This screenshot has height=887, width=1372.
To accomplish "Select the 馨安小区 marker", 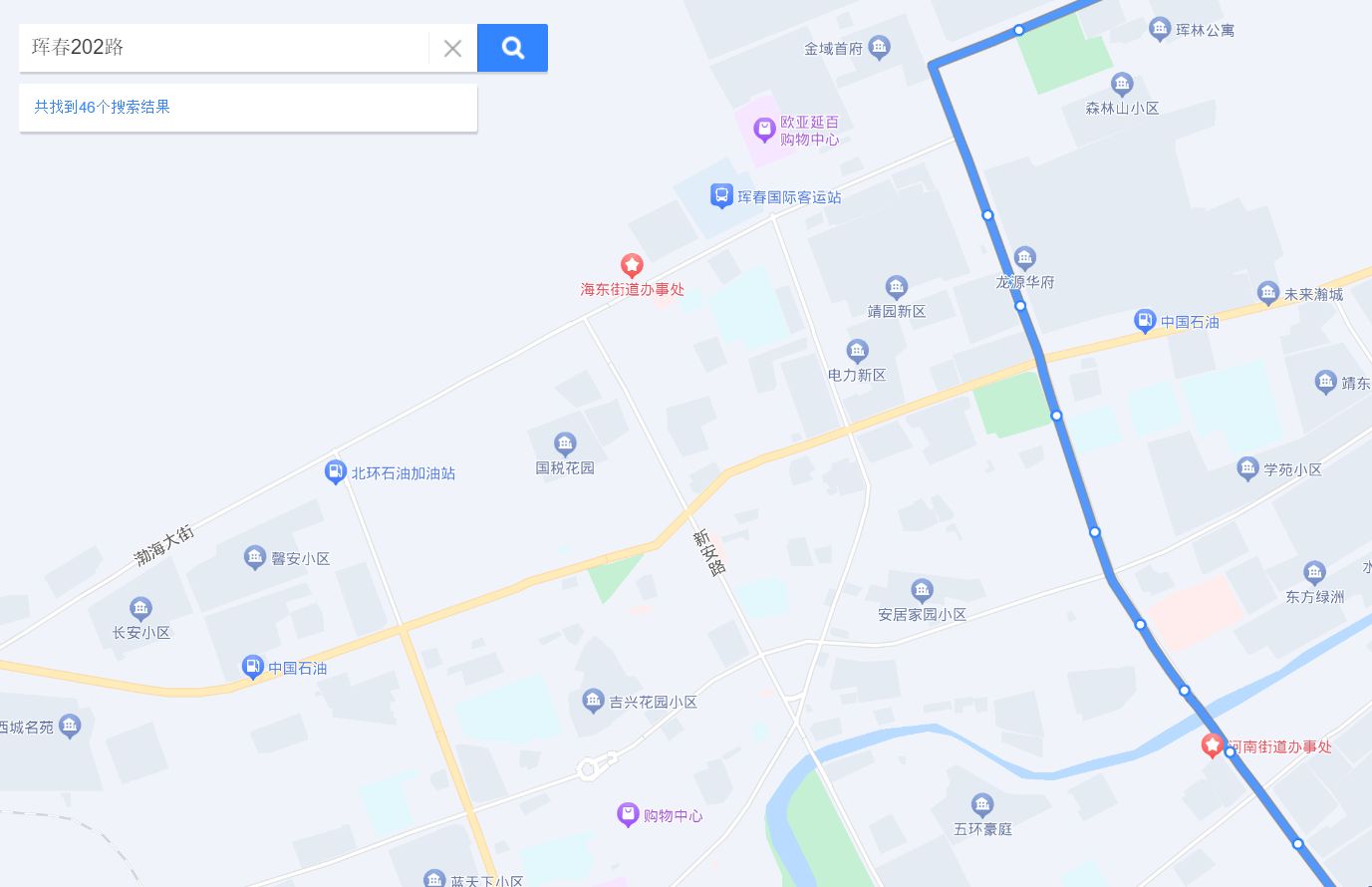I will pos(255,557).
